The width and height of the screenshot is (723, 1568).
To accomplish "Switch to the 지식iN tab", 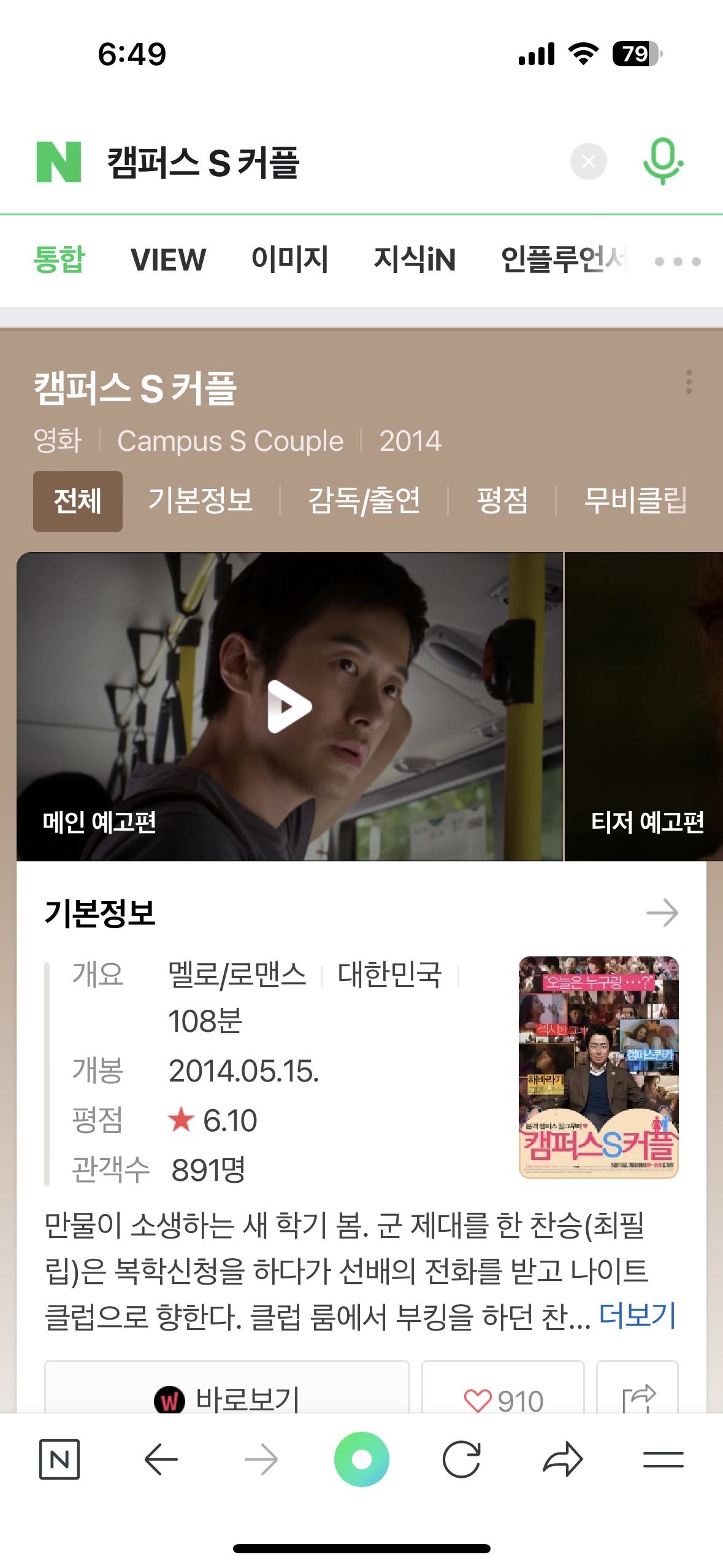I will [415, 259].
